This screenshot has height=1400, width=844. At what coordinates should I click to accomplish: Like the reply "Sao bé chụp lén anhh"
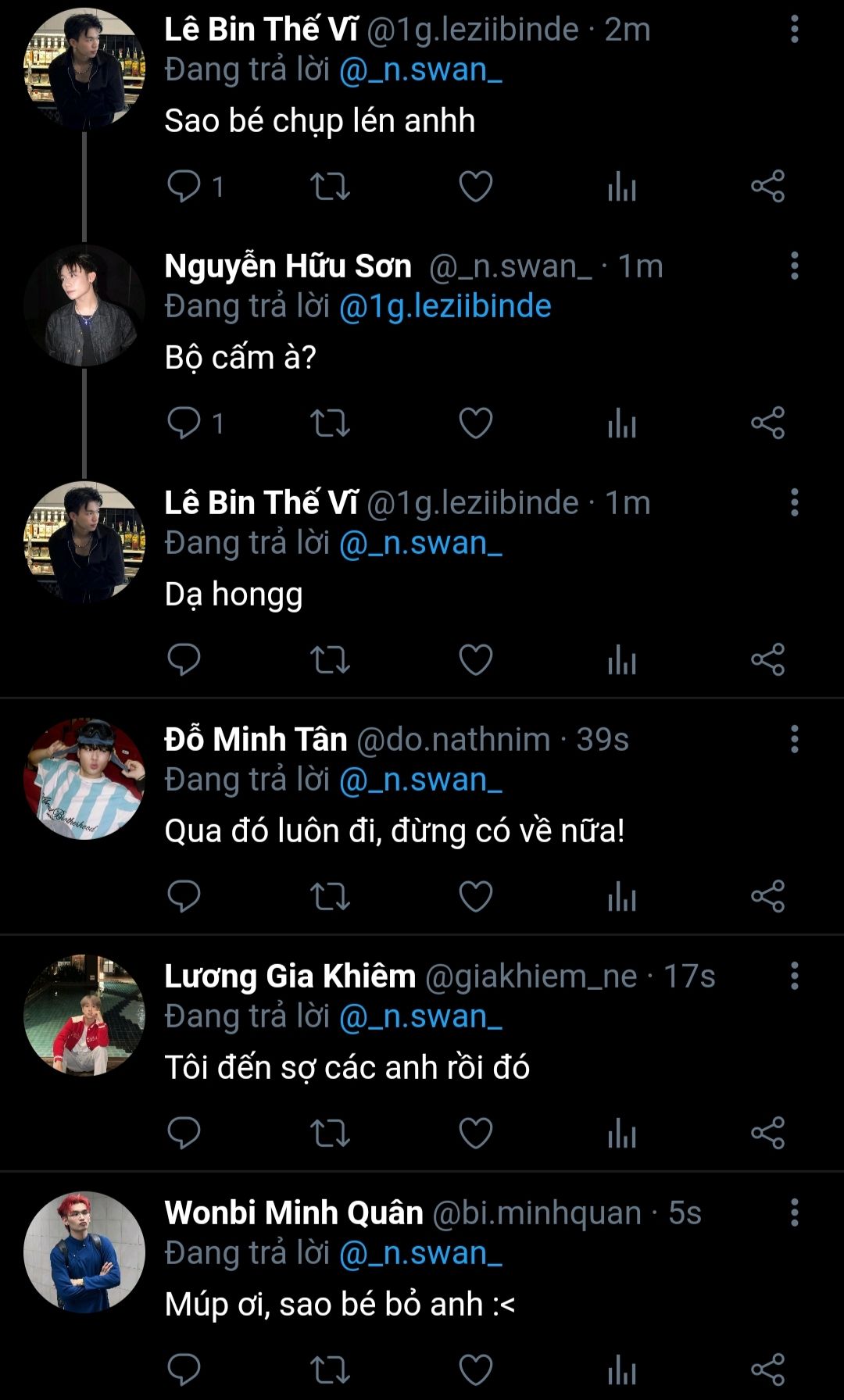[x=475, y=187]
